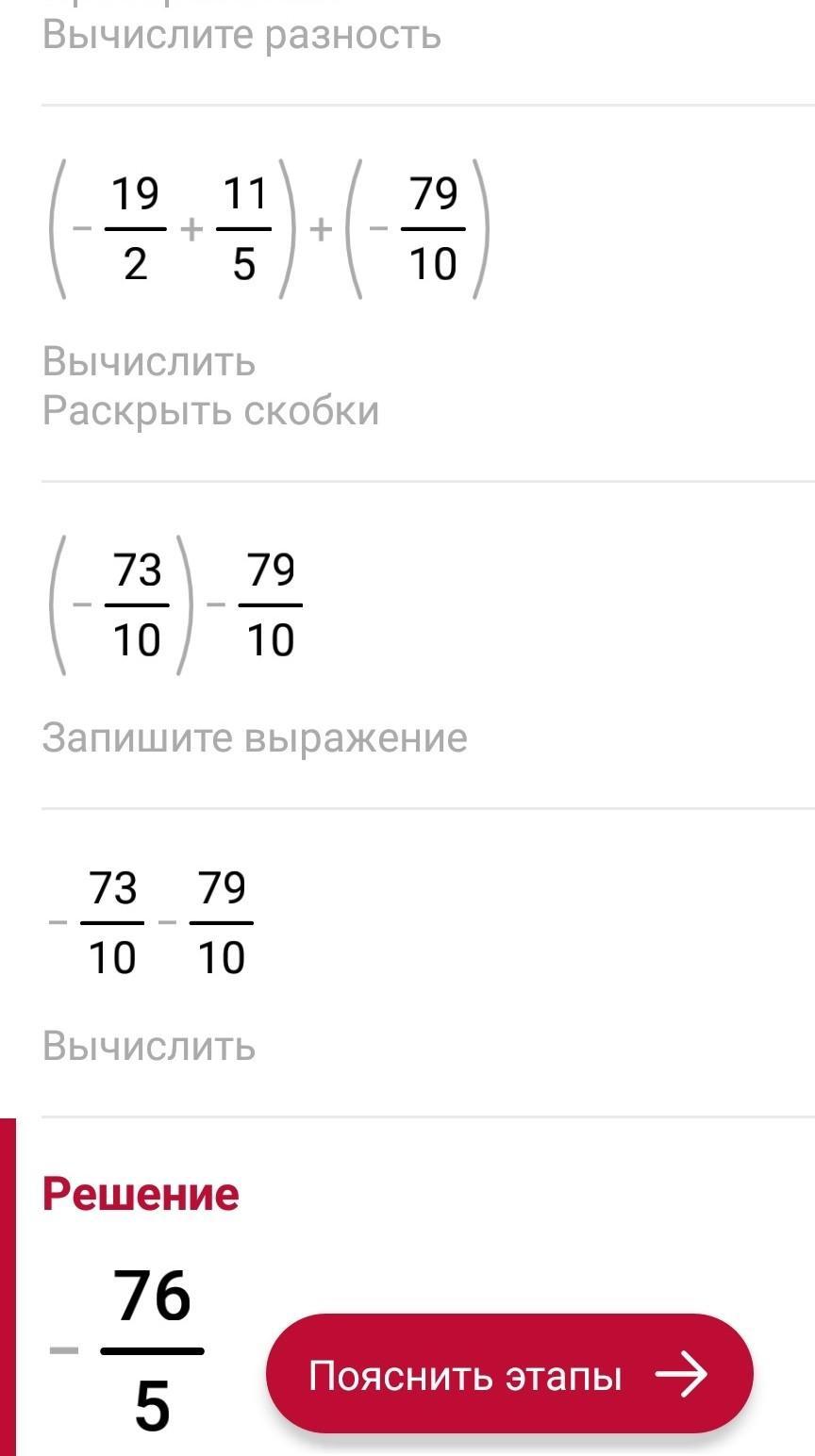The height and width of the screenshot is (1456, 815).
Task: Tap the Пояснить этапы button
Action: [x=509, y=1375]
